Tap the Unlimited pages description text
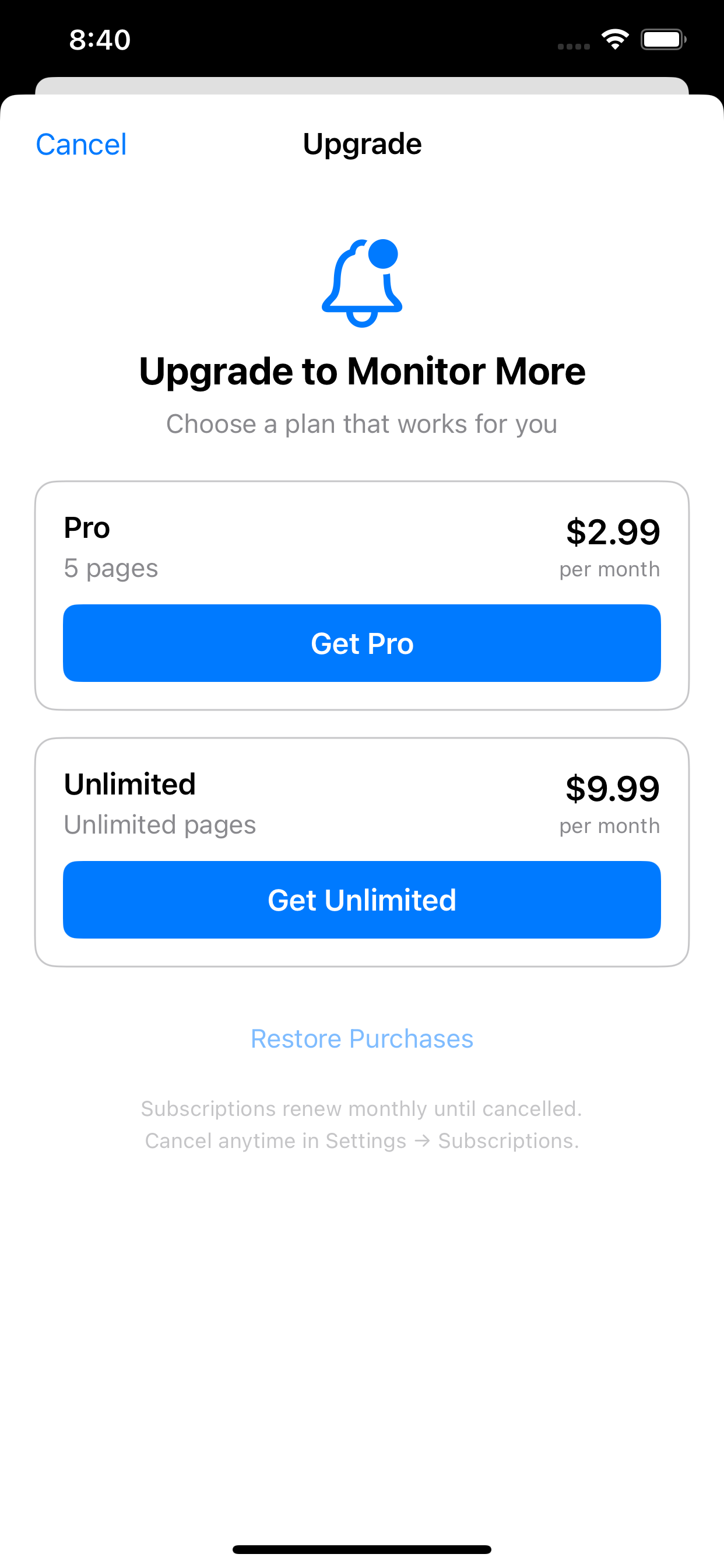This screenshot has width=724, height=1568. 160,825
